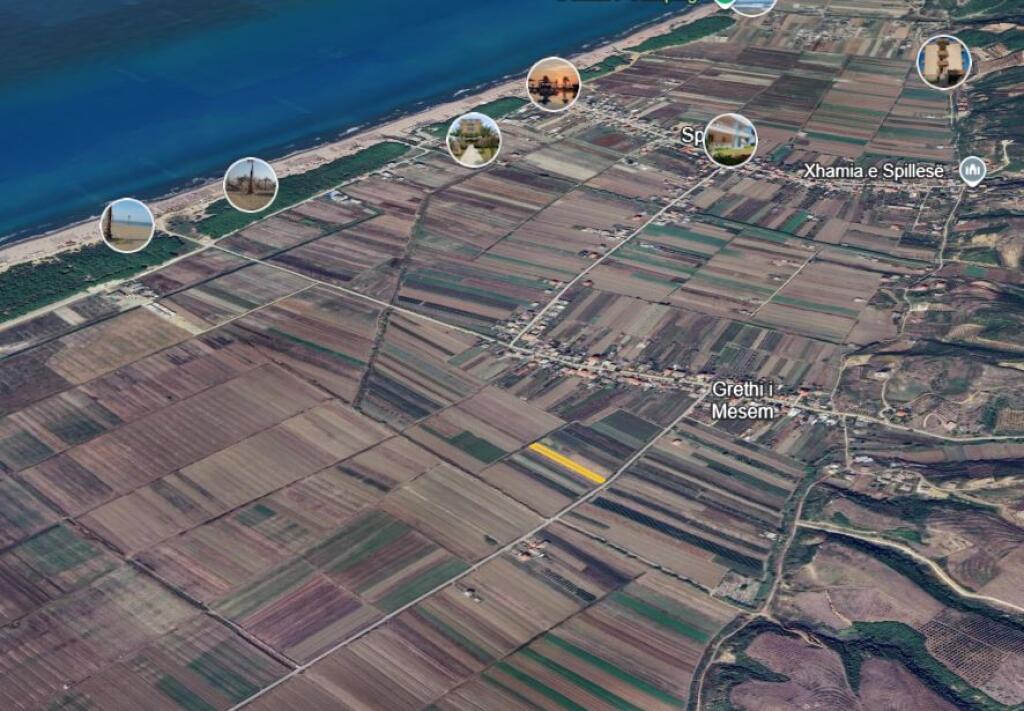Open the sunset photo marker on the coast
The image size is (1024, 711).
pos(553,84)
